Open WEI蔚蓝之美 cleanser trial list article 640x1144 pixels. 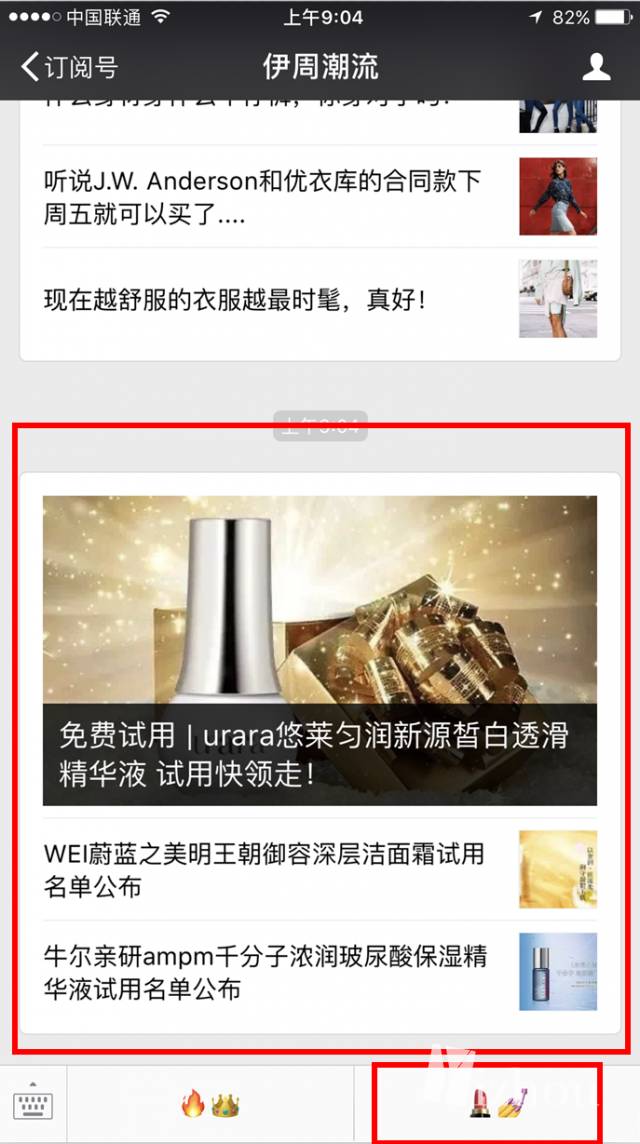264,869
